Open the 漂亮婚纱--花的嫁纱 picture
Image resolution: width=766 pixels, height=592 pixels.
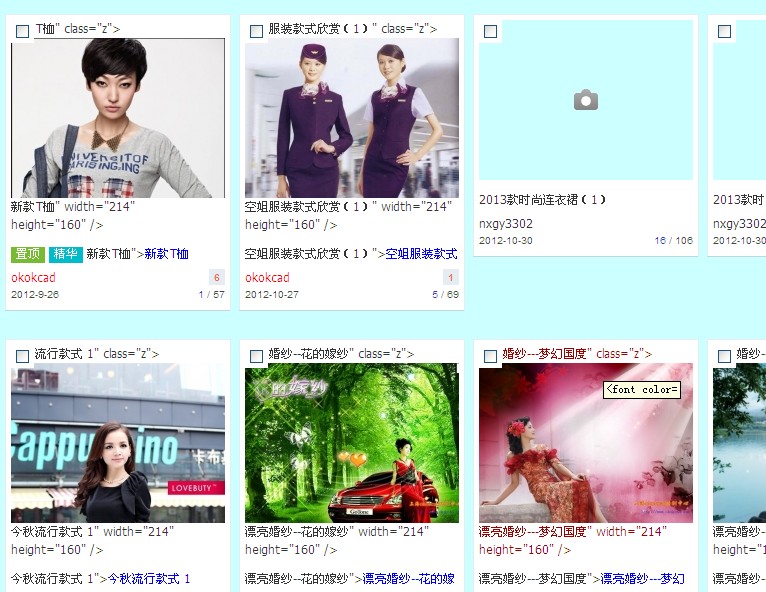[x=352, y=443]
